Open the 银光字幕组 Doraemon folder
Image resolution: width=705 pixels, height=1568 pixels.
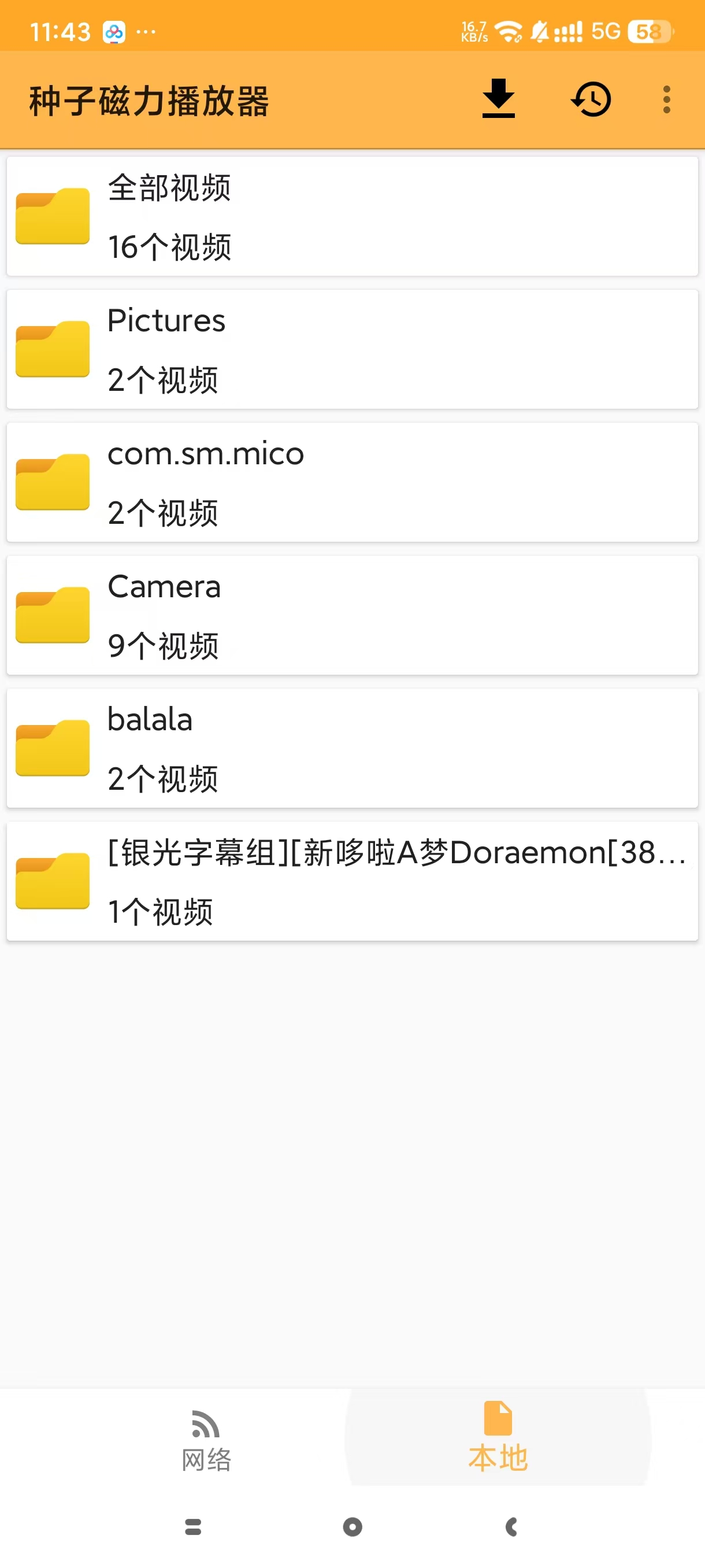point(351,881)
